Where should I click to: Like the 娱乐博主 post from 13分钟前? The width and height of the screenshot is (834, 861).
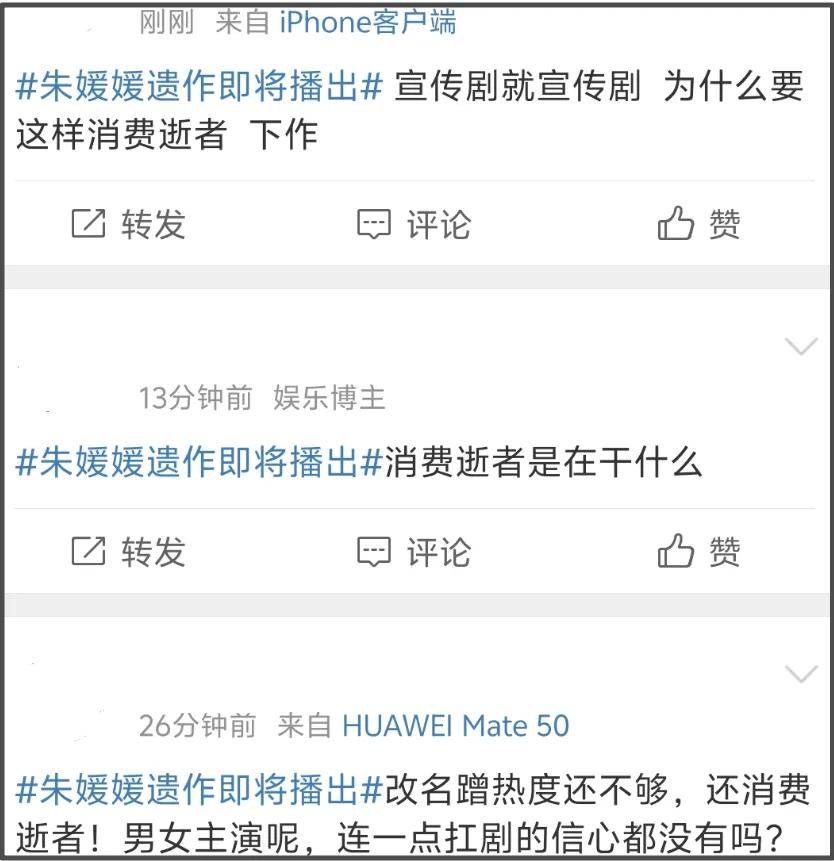(699, 552)
